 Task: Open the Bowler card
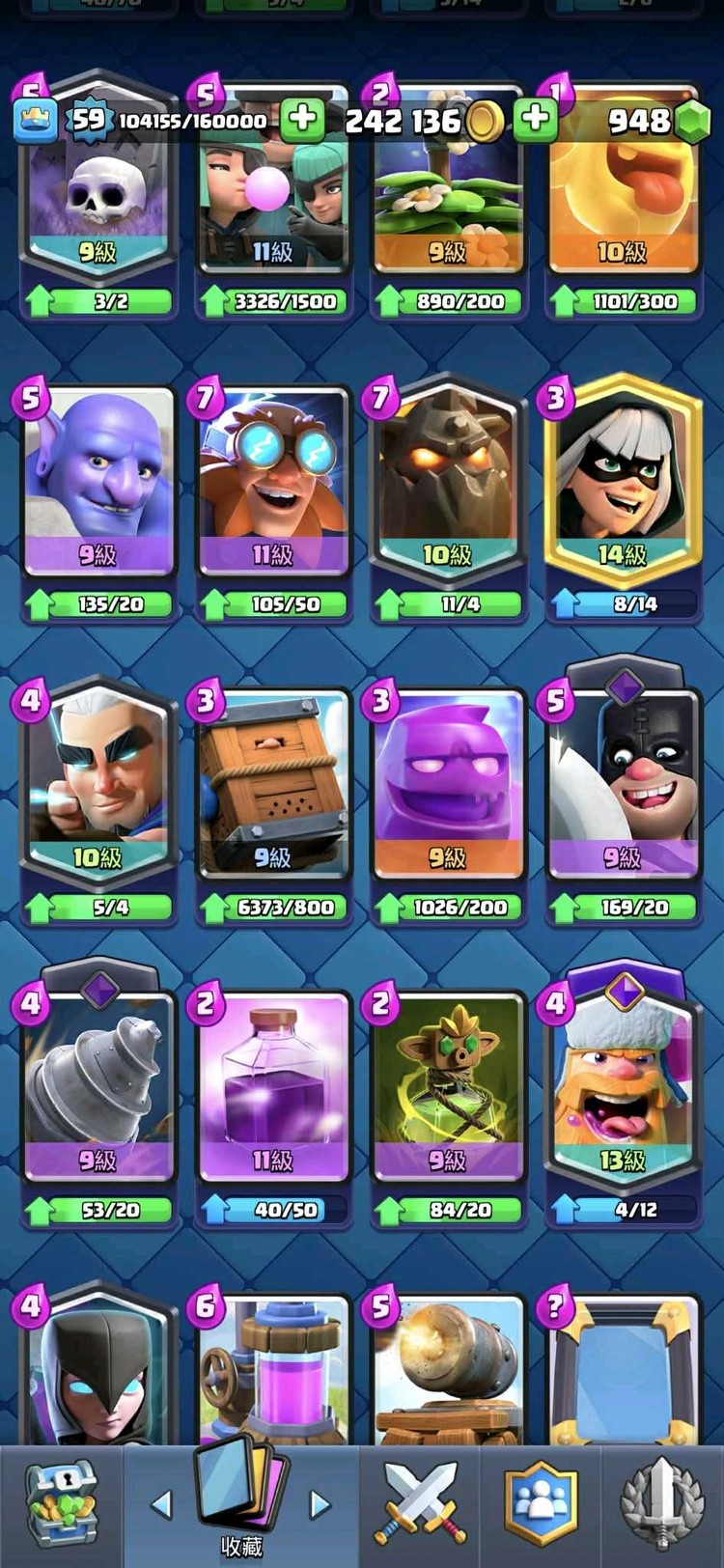(97, 483)
